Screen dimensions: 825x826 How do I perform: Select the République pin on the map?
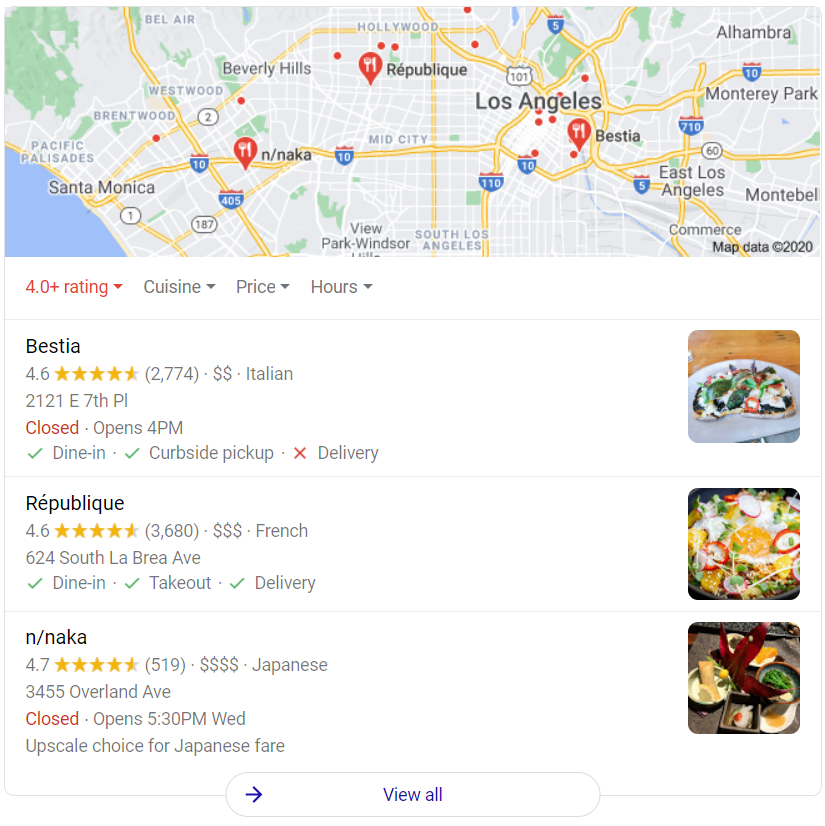(370, 67)
